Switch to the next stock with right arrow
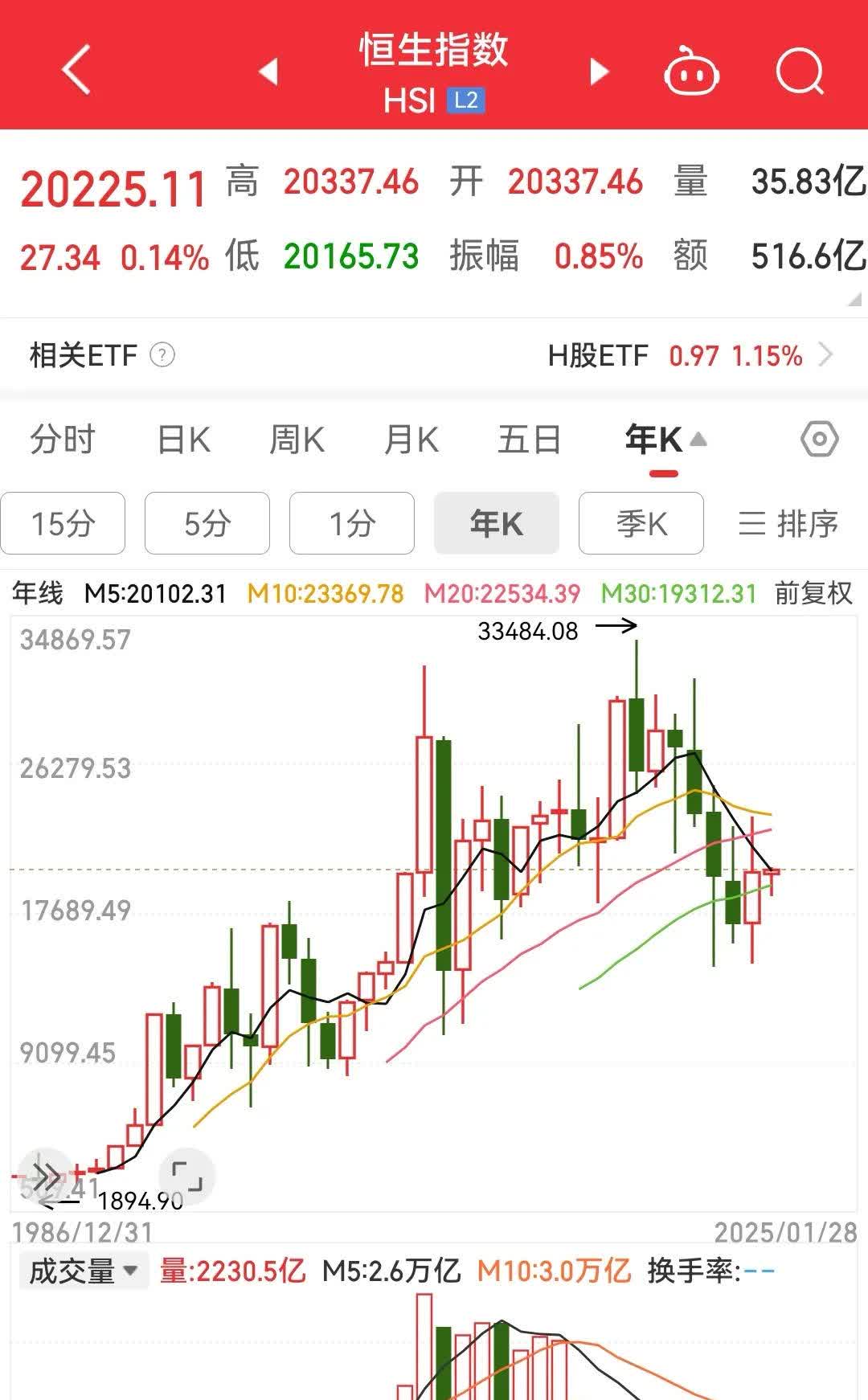Image resolution: width=868 pixels, height=1400 pixels. (x=599, y=72)
